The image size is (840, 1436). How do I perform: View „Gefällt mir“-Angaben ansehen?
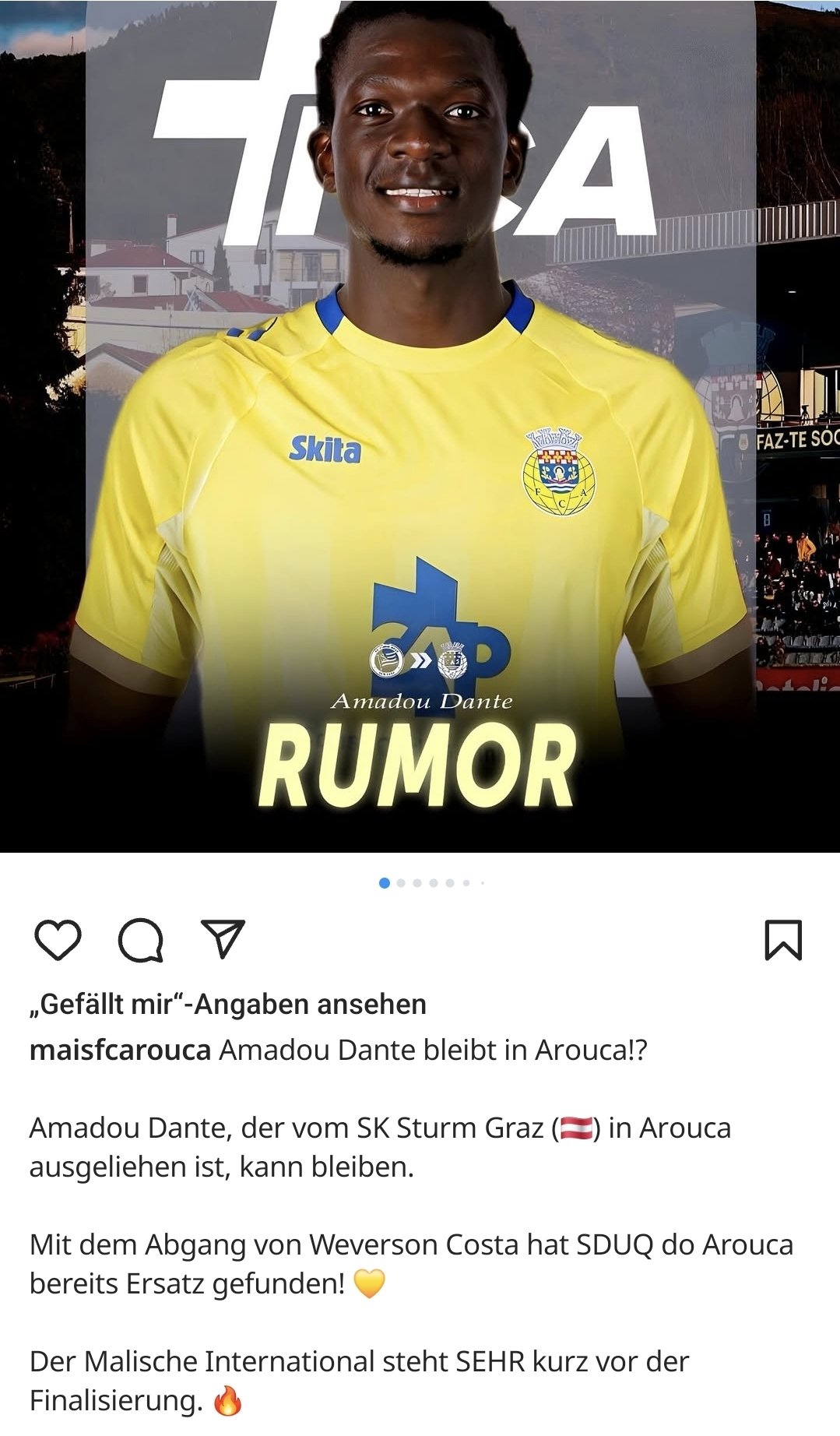pyautogui.click(x=228, y=1005)
